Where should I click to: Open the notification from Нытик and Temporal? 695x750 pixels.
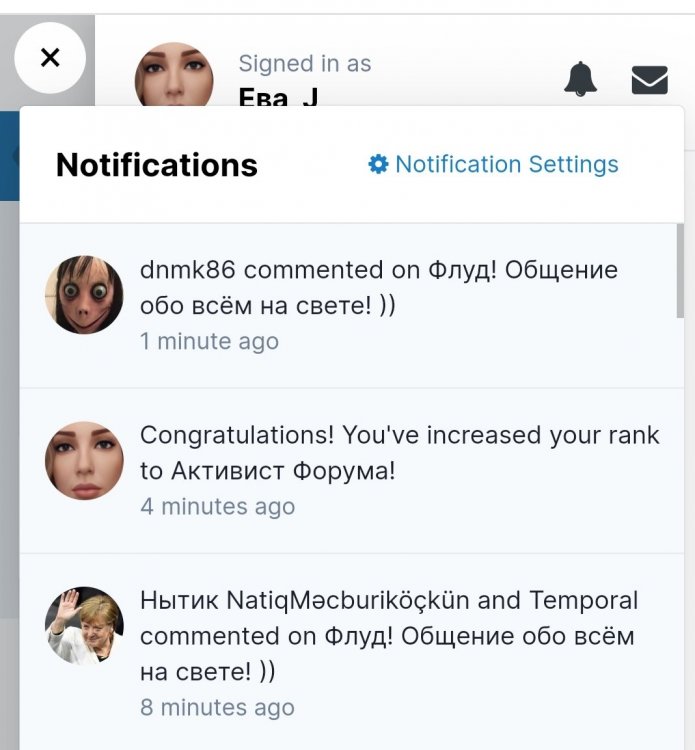[388, 635]
